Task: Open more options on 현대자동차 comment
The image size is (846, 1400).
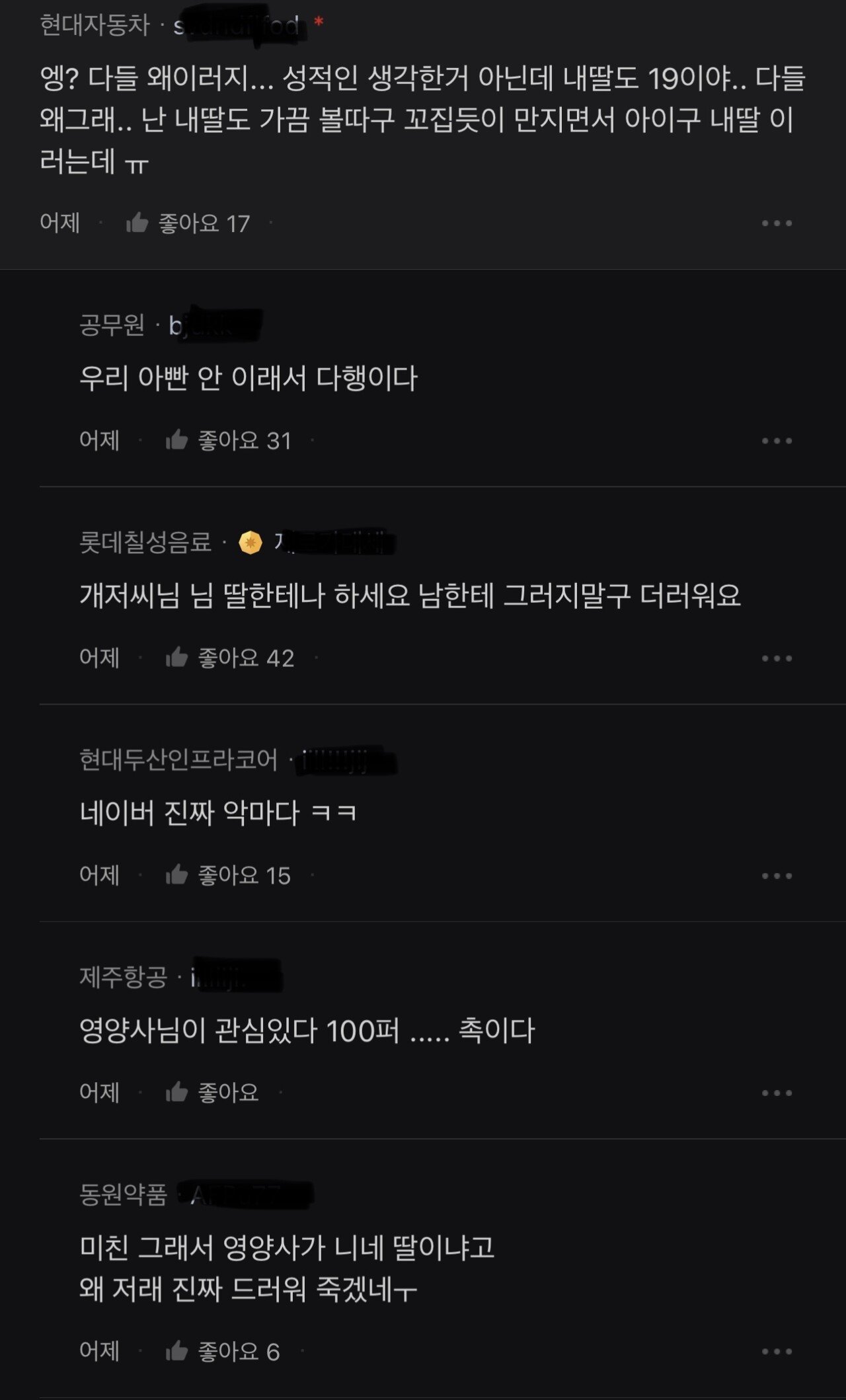Action: tap(777, 223)
